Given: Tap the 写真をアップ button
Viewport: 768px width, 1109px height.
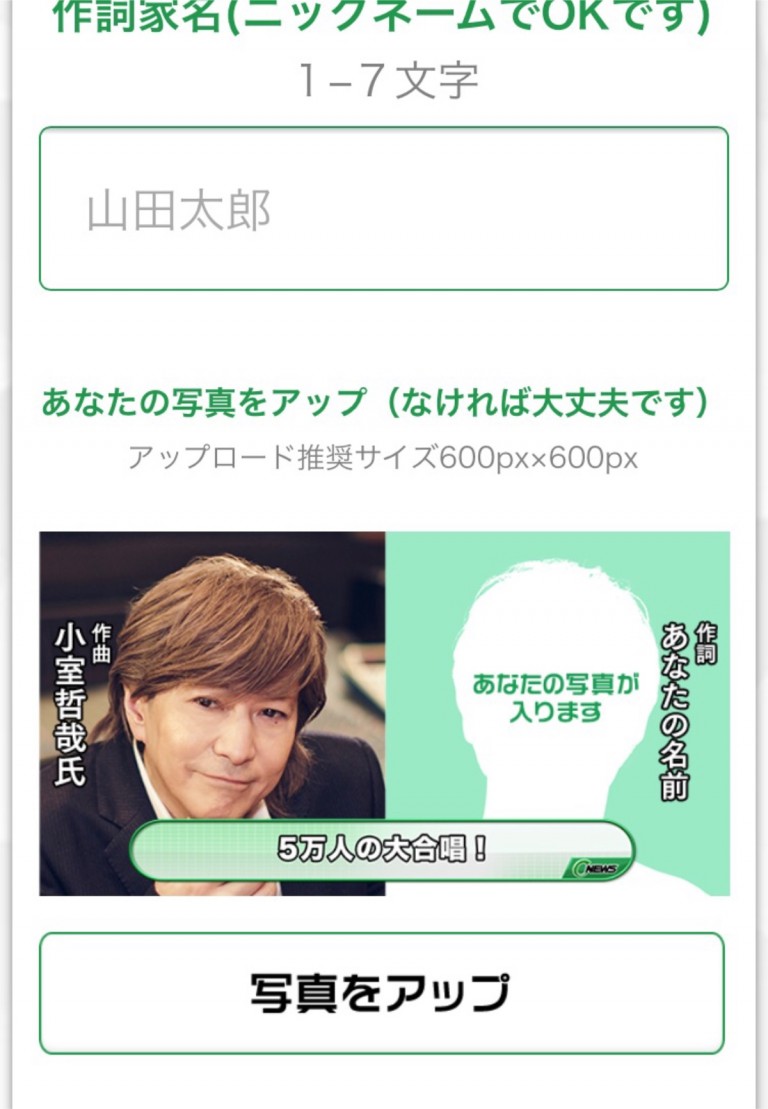Looking at the screenshot, I should 381,993.
